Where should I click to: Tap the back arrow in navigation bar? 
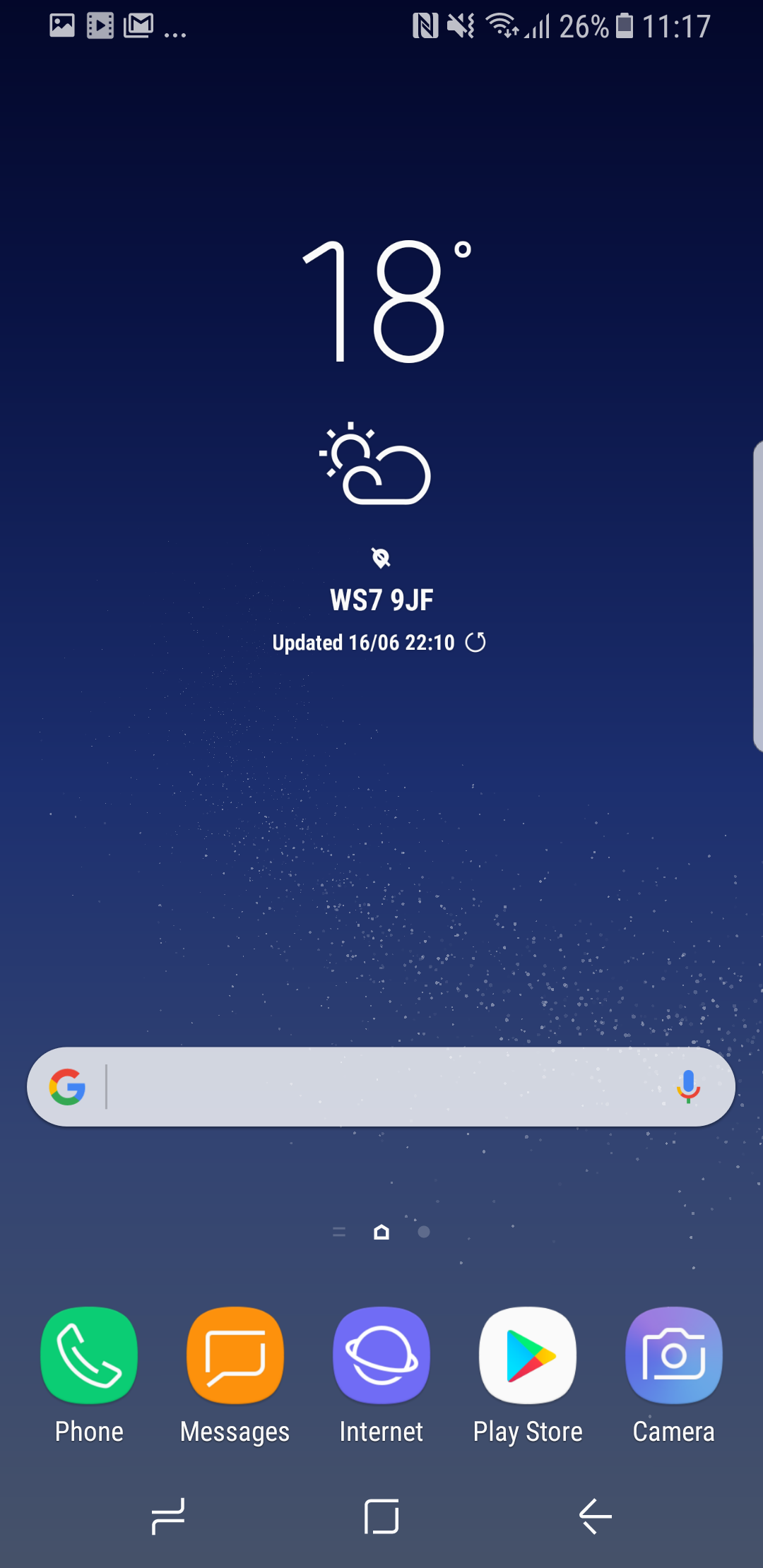(x=595, y=1516)
